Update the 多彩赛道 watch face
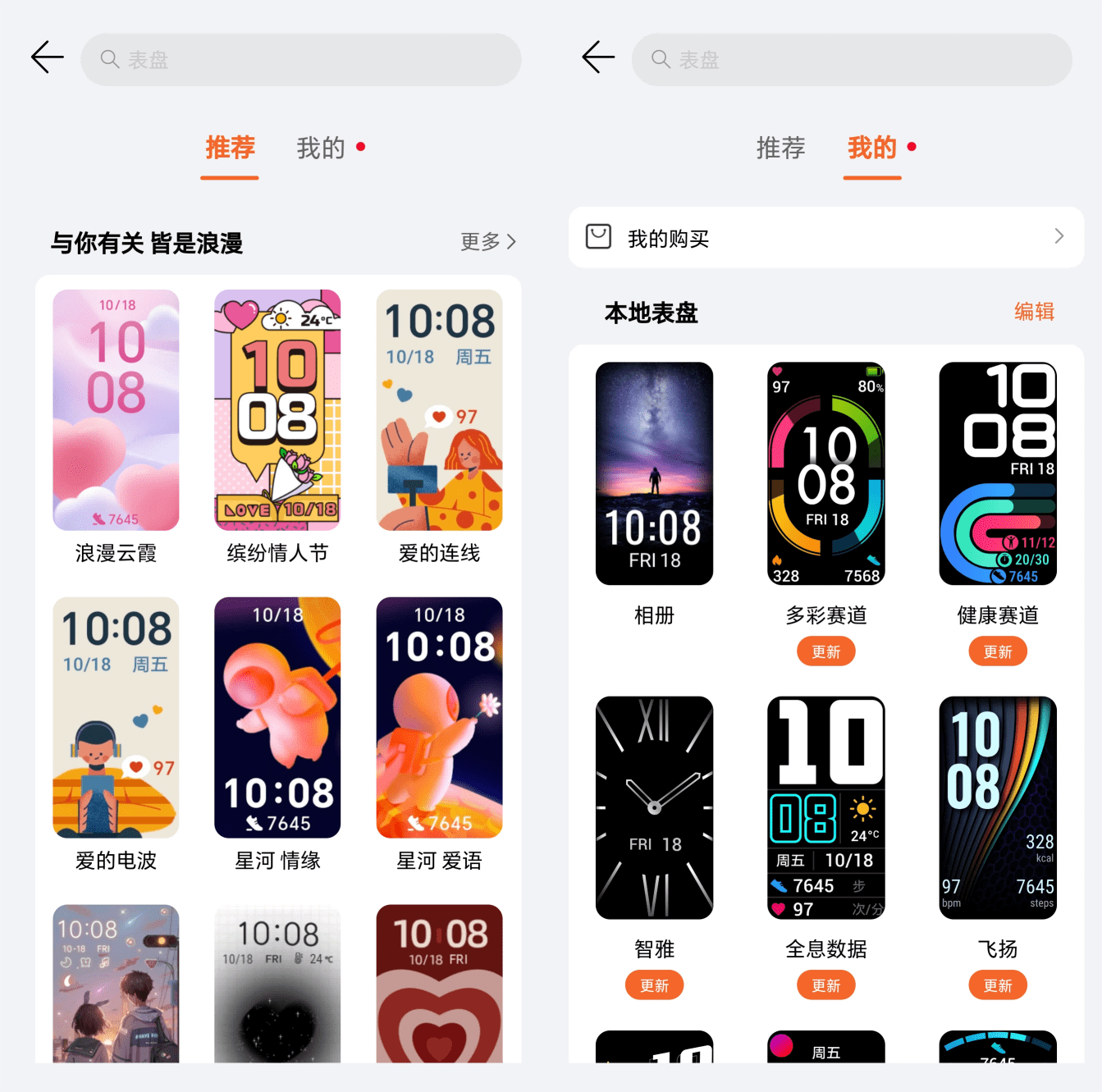The height and width of the screenshot is (1092, 1102). coord(825,652)
